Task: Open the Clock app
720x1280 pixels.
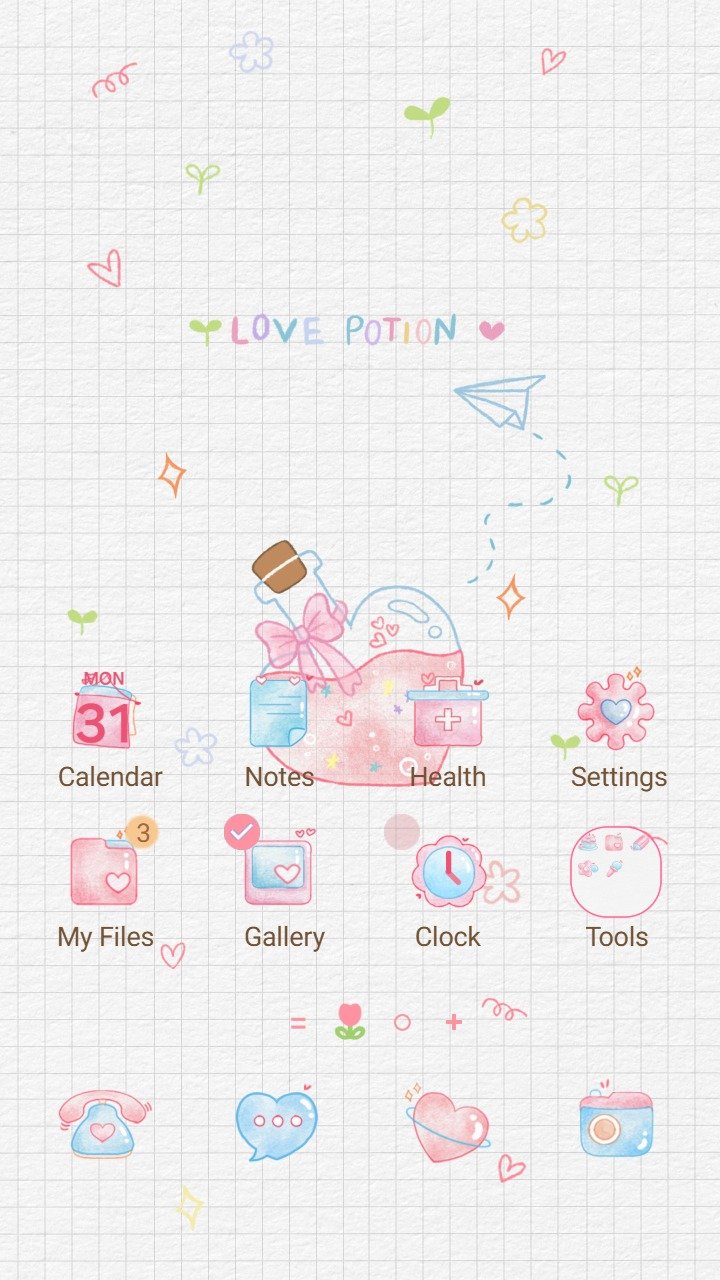Action: [448, 871]
